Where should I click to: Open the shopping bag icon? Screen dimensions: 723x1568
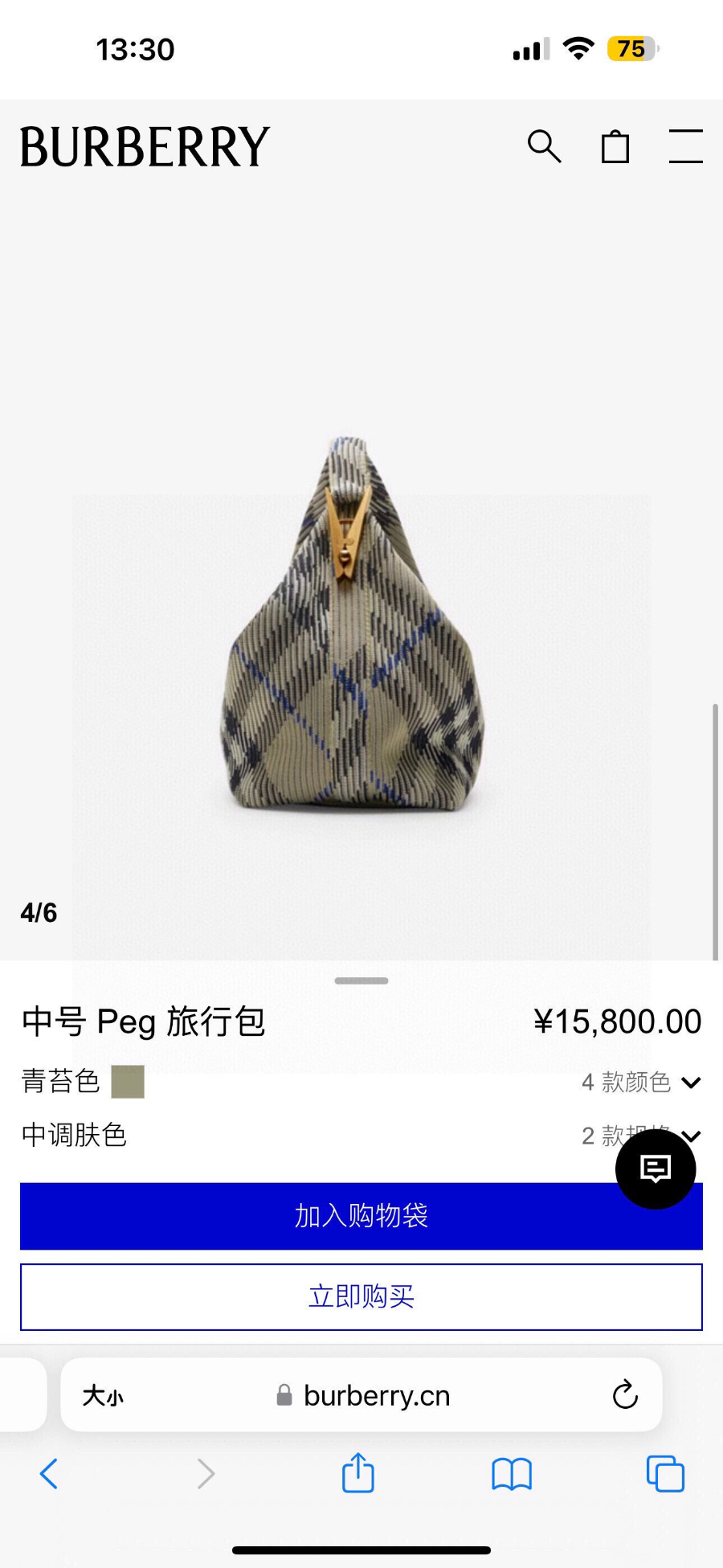click(615, 146)
